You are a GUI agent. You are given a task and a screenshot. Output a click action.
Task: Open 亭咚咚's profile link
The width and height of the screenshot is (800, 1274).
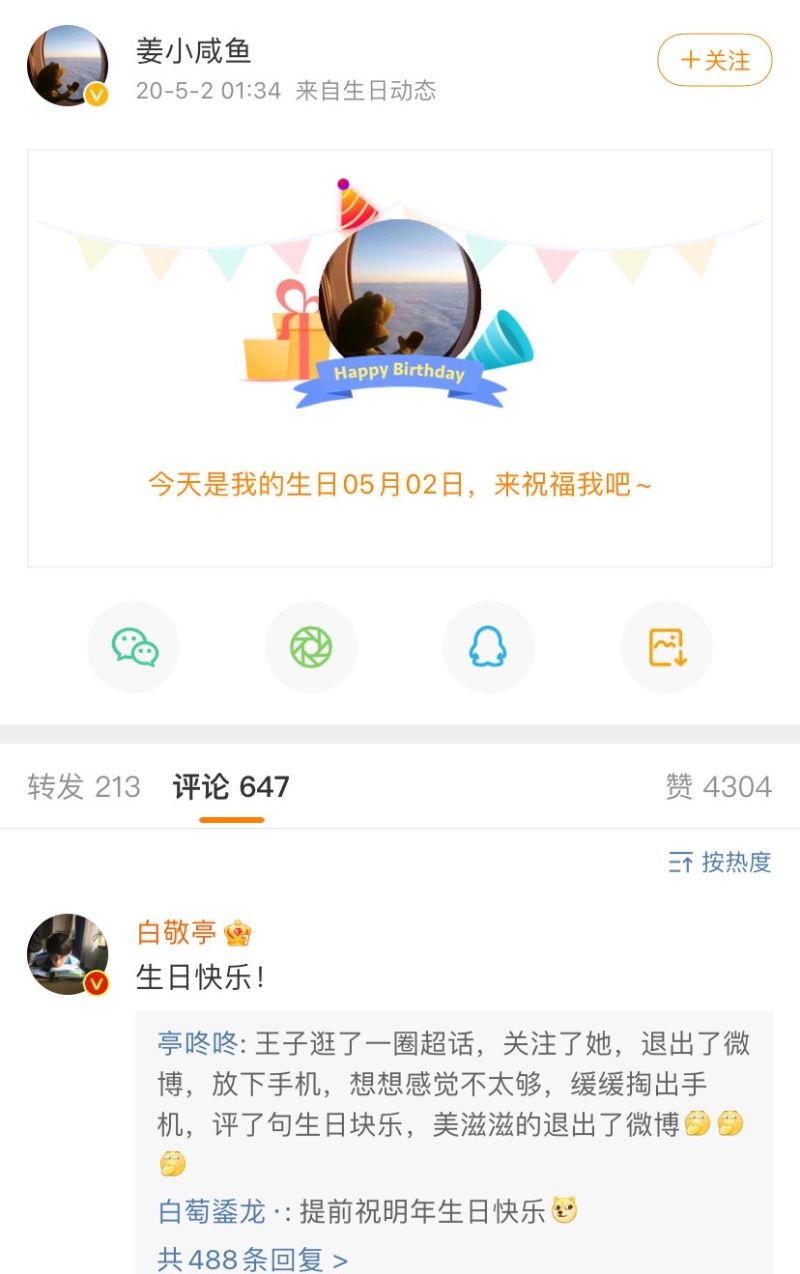point(196,1044)
